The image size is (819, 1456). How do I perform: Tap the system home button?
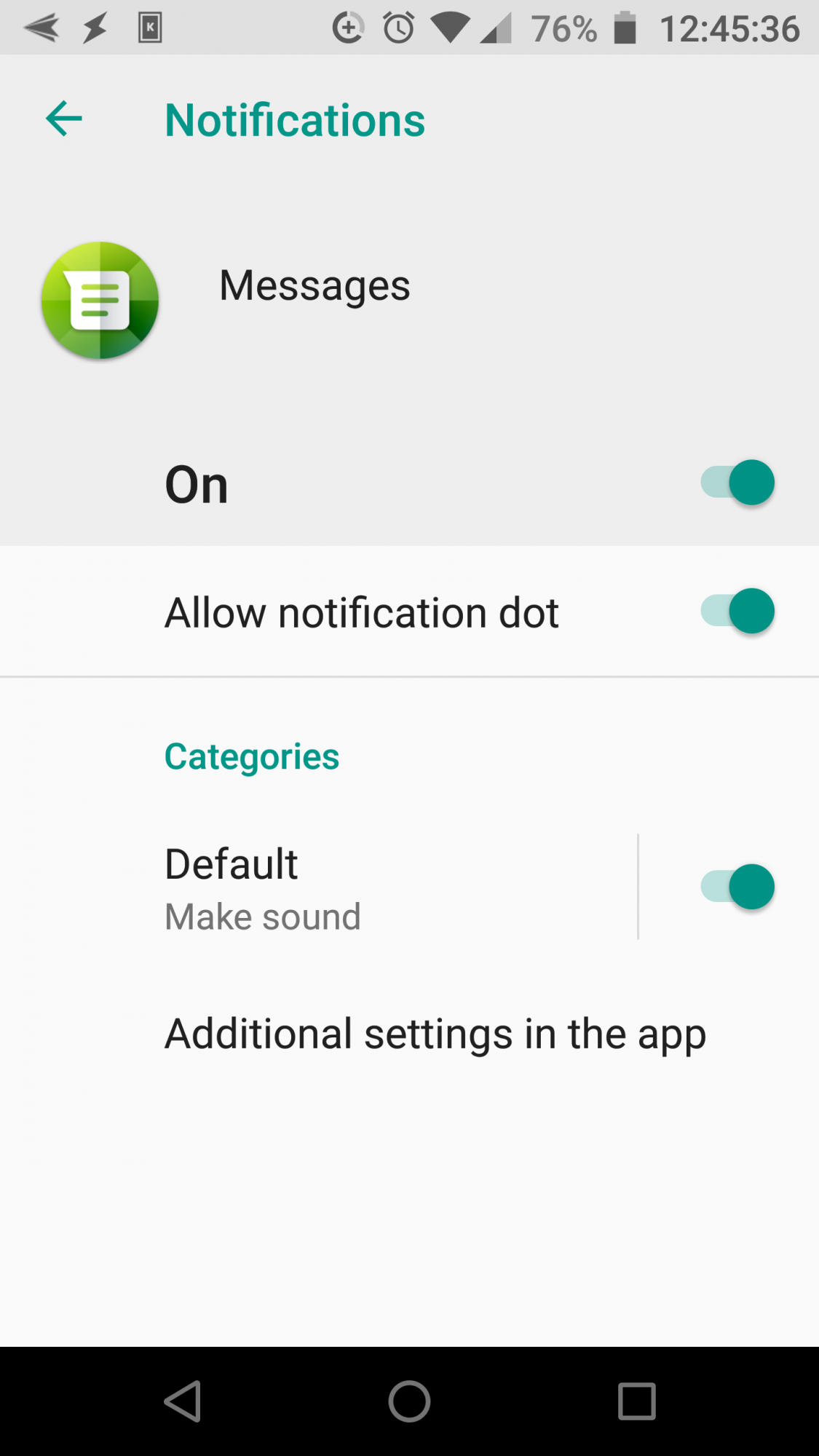(409, 1401)
